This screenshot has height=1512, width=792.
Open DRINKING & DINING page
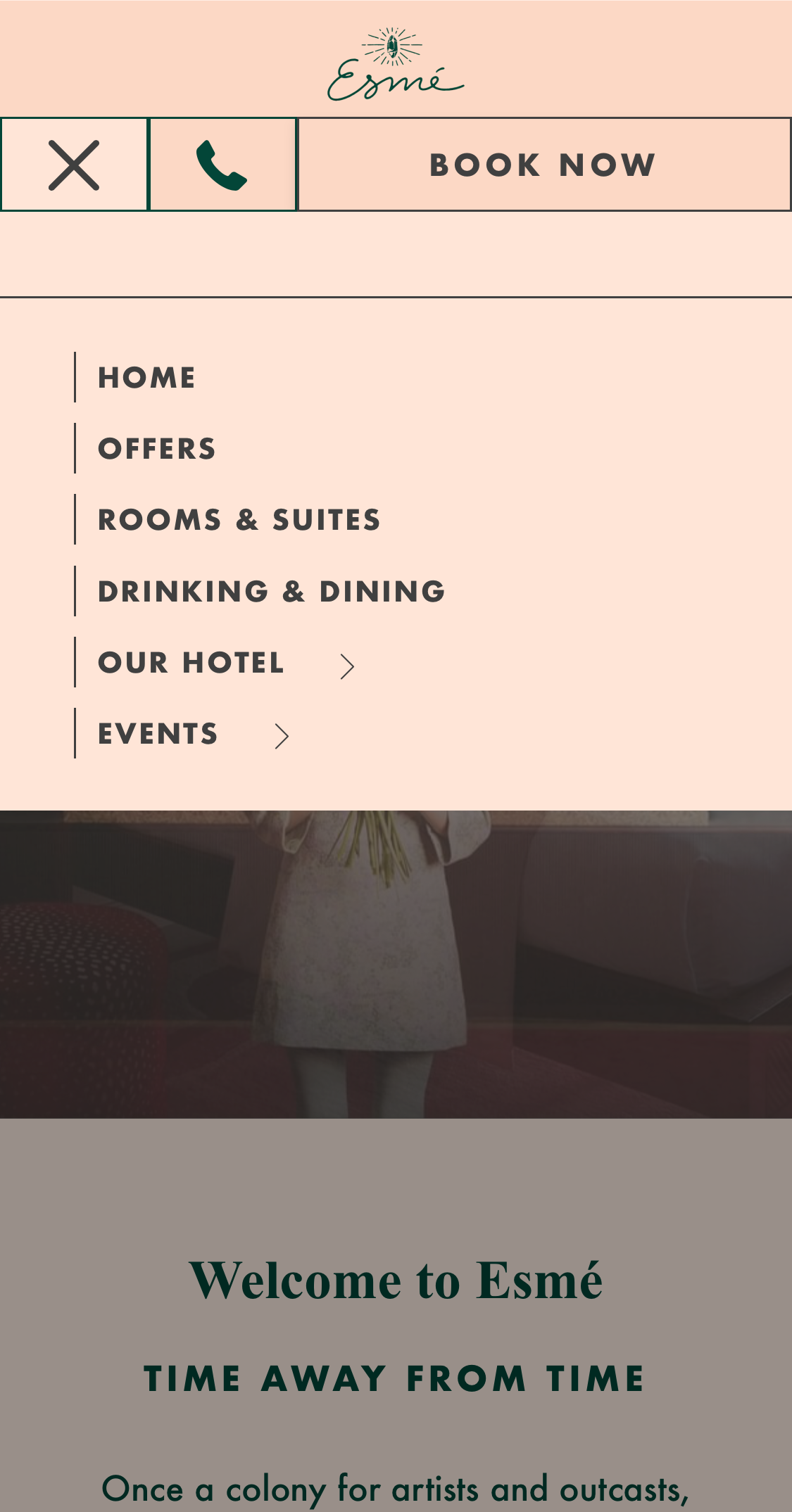[x=271, y=591]
